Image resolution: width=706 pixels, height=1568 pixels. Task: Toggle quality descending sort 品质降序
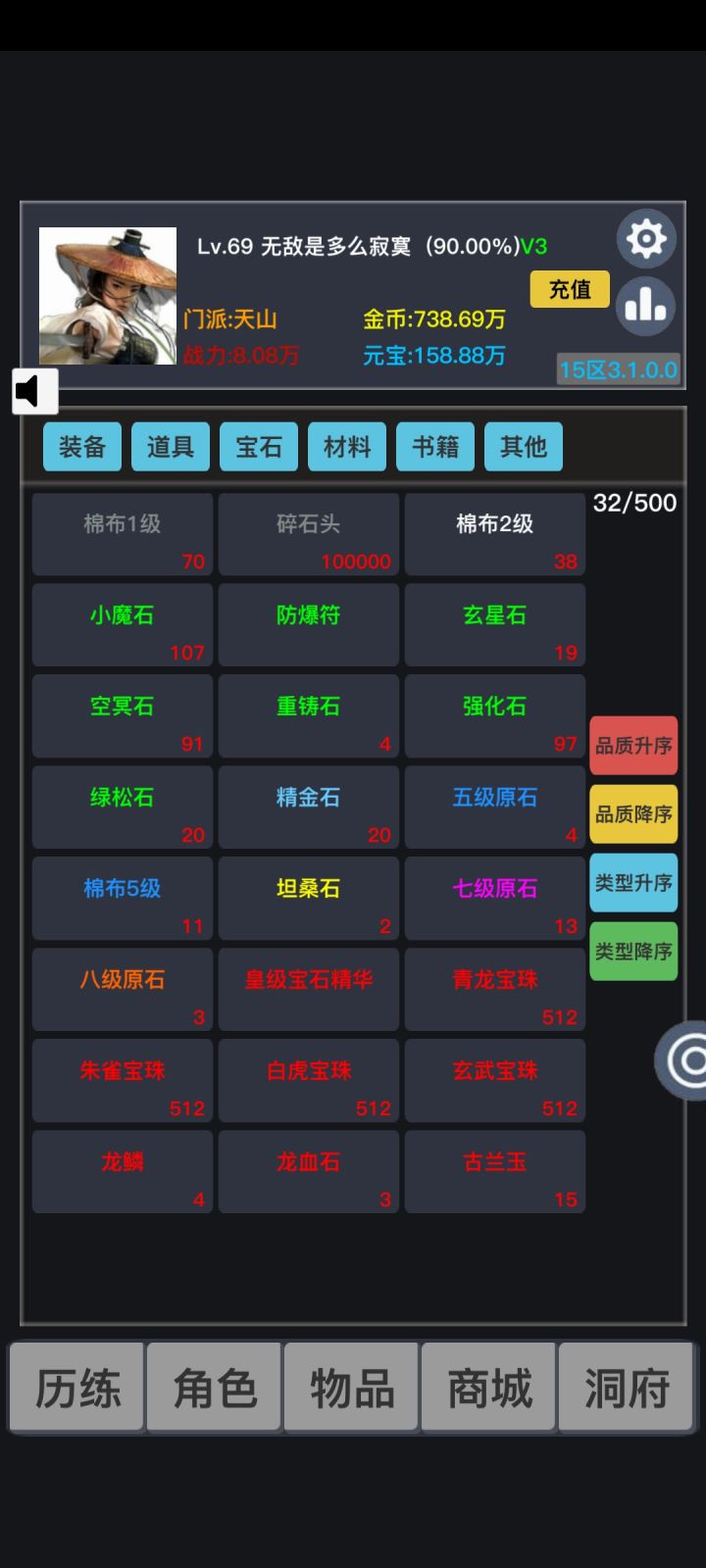[x=632, y=813]
